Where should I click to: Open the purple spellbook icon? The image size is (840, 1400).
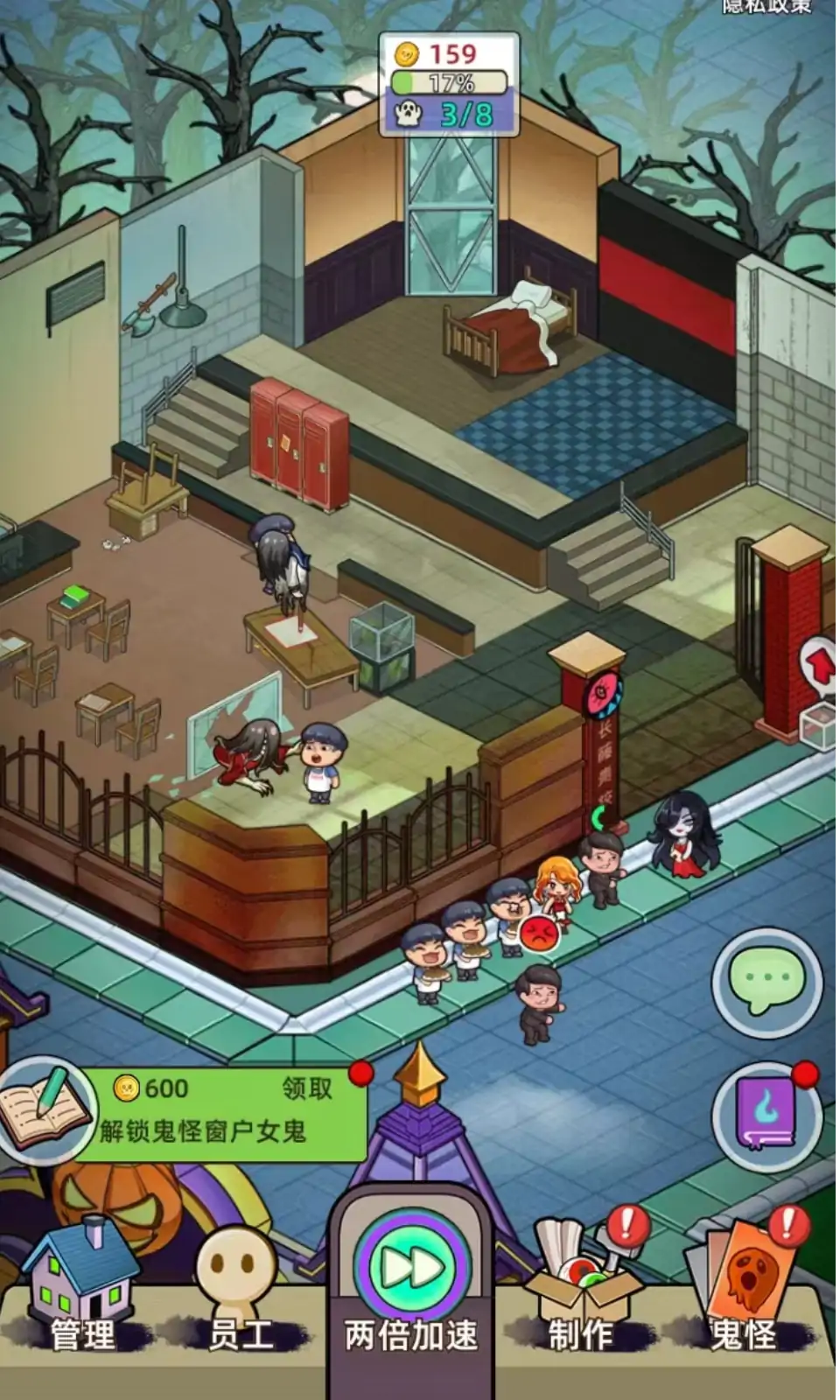coord(766,1113)
